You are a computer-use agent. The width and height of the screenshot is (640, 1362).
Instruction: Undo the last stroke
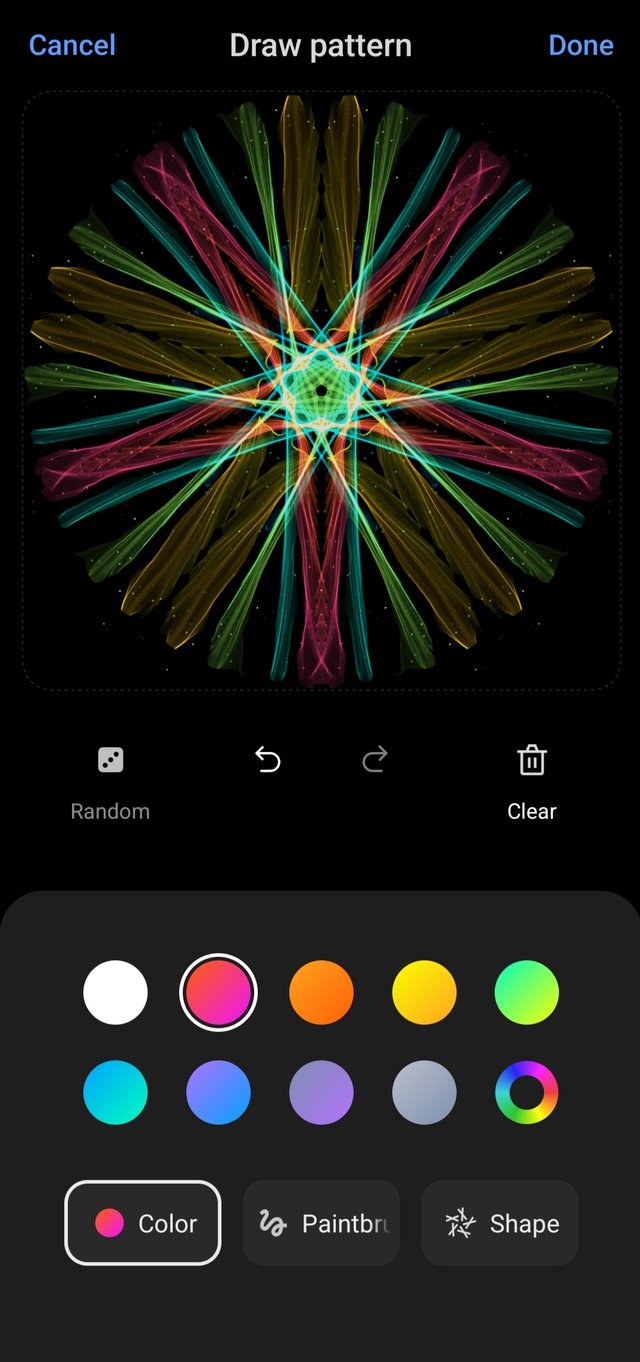coord(267,761)
